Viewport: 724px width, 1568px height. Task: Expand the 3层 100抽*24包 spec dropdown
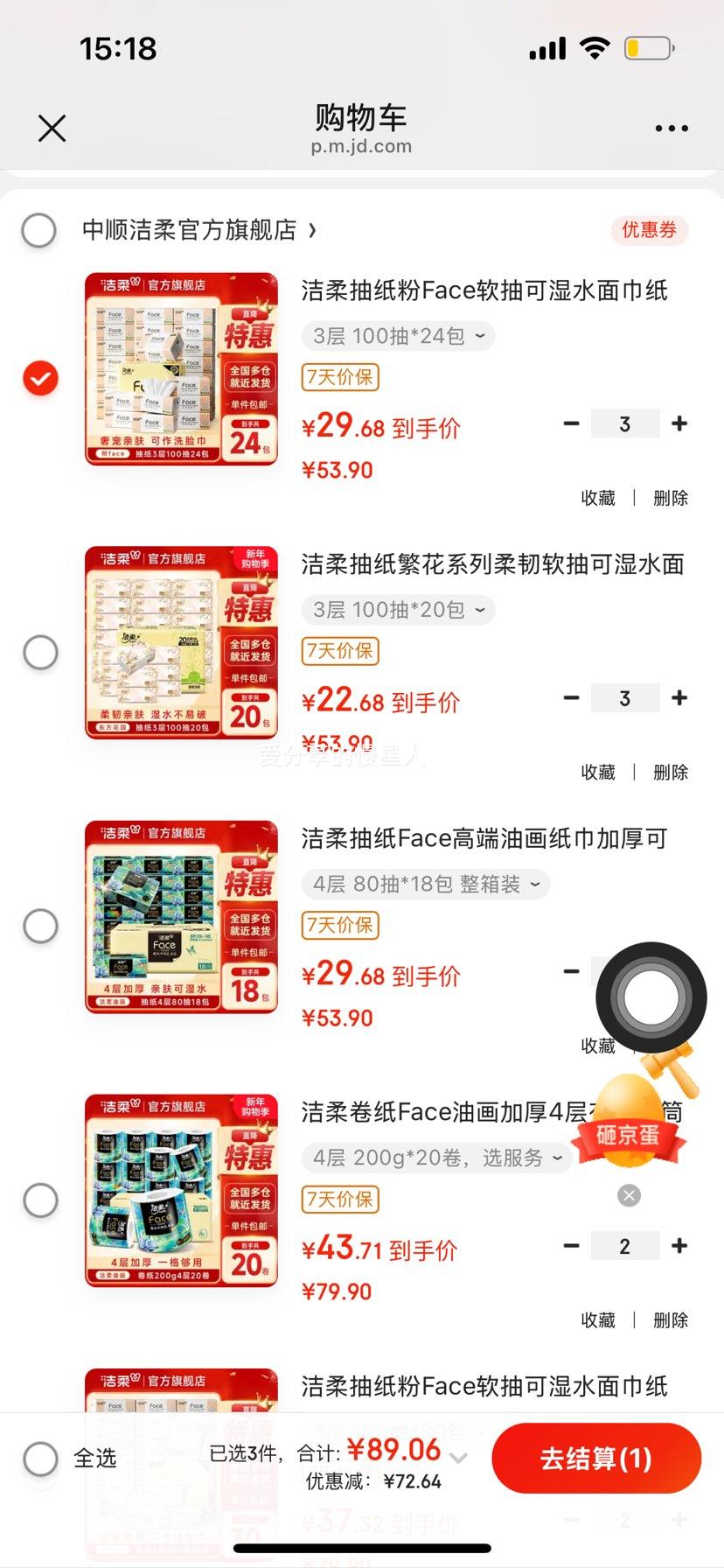coord(398,336)
